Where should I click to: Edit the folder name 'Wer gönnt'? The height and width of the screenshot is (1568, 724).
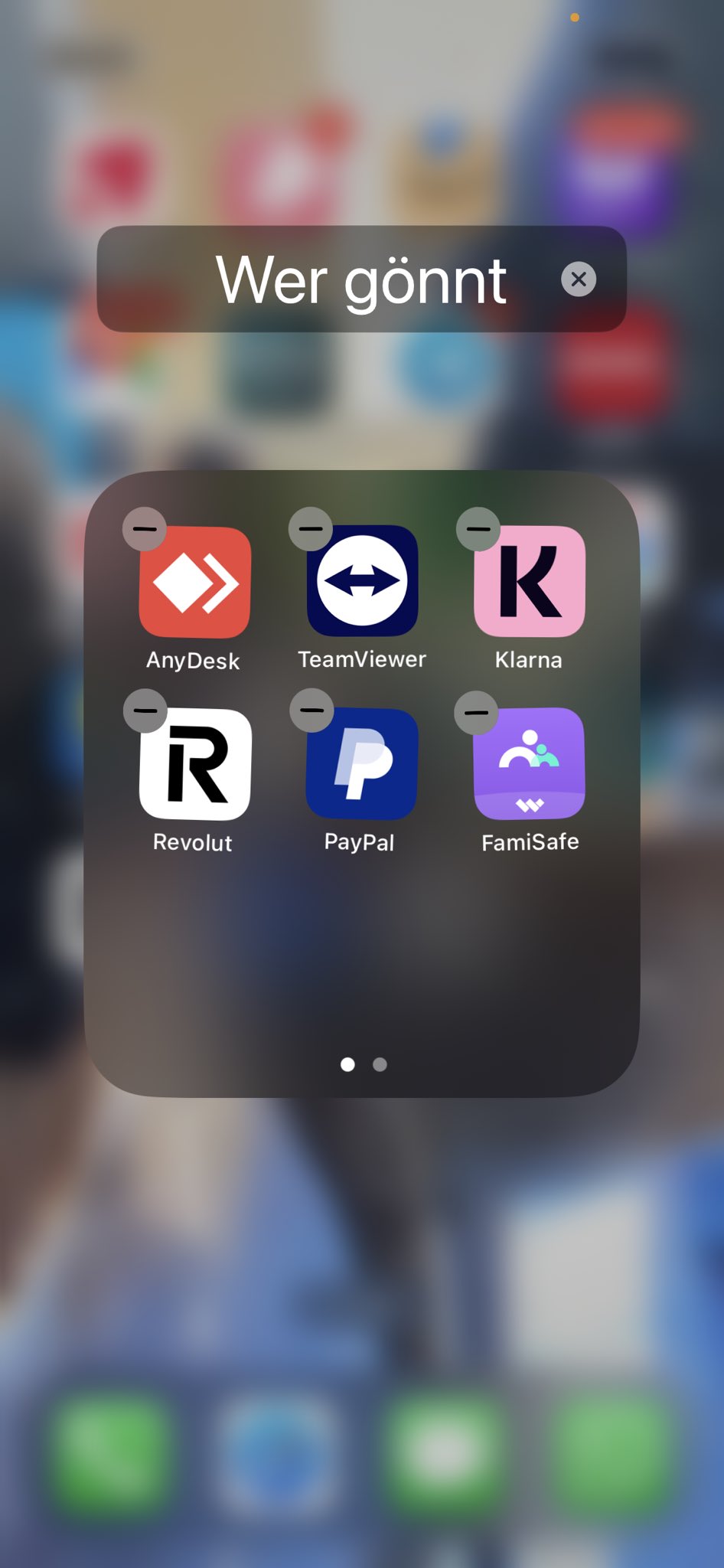tap(360, 280)
